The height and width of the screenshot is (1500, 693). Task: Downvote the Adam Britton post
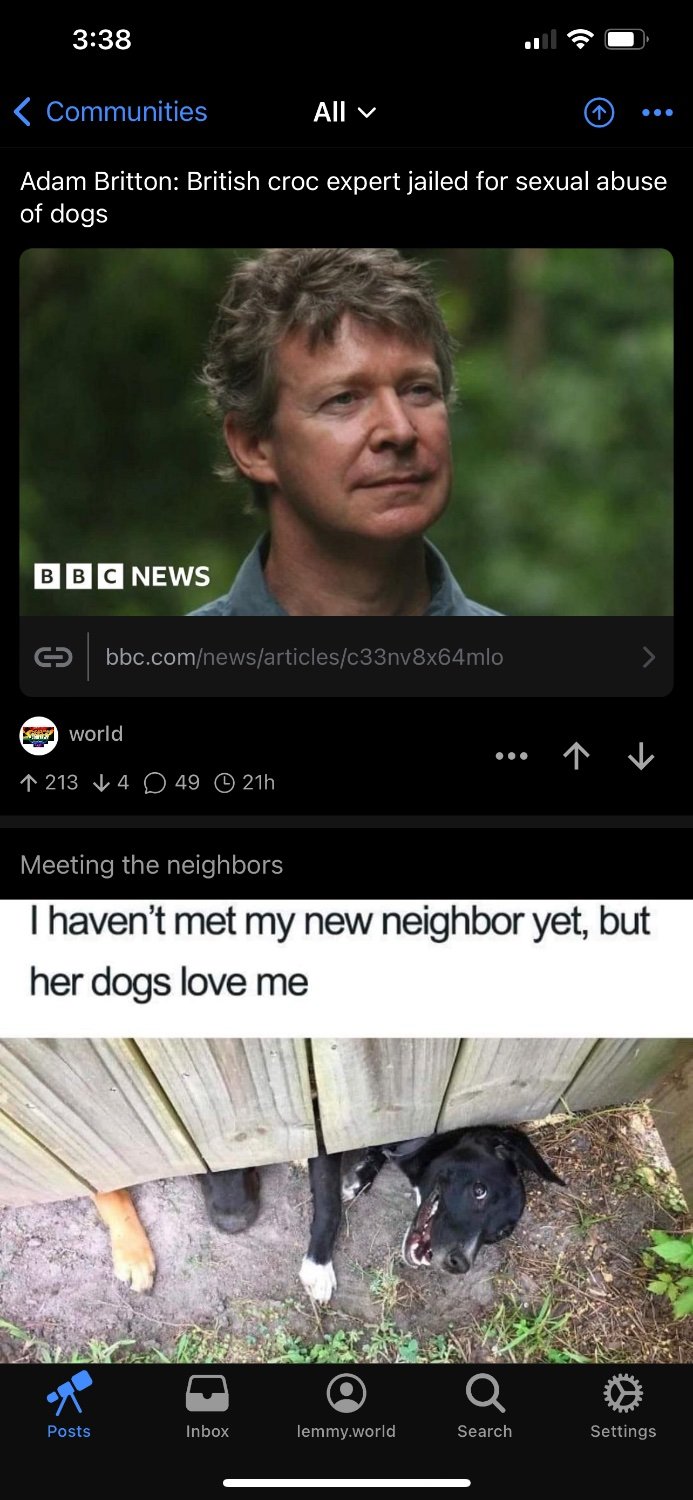641,756
